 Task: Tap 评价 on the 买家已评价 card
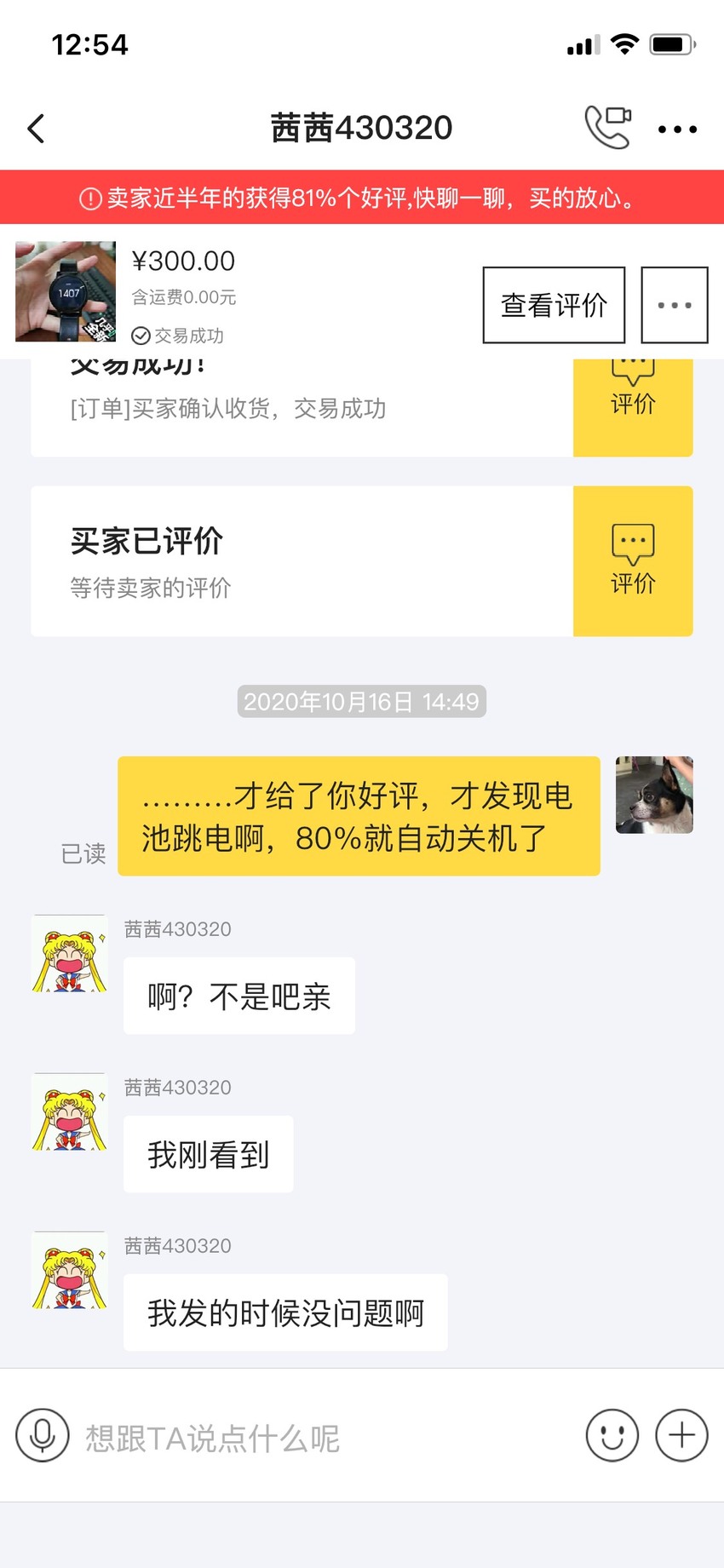click(633, 560)
